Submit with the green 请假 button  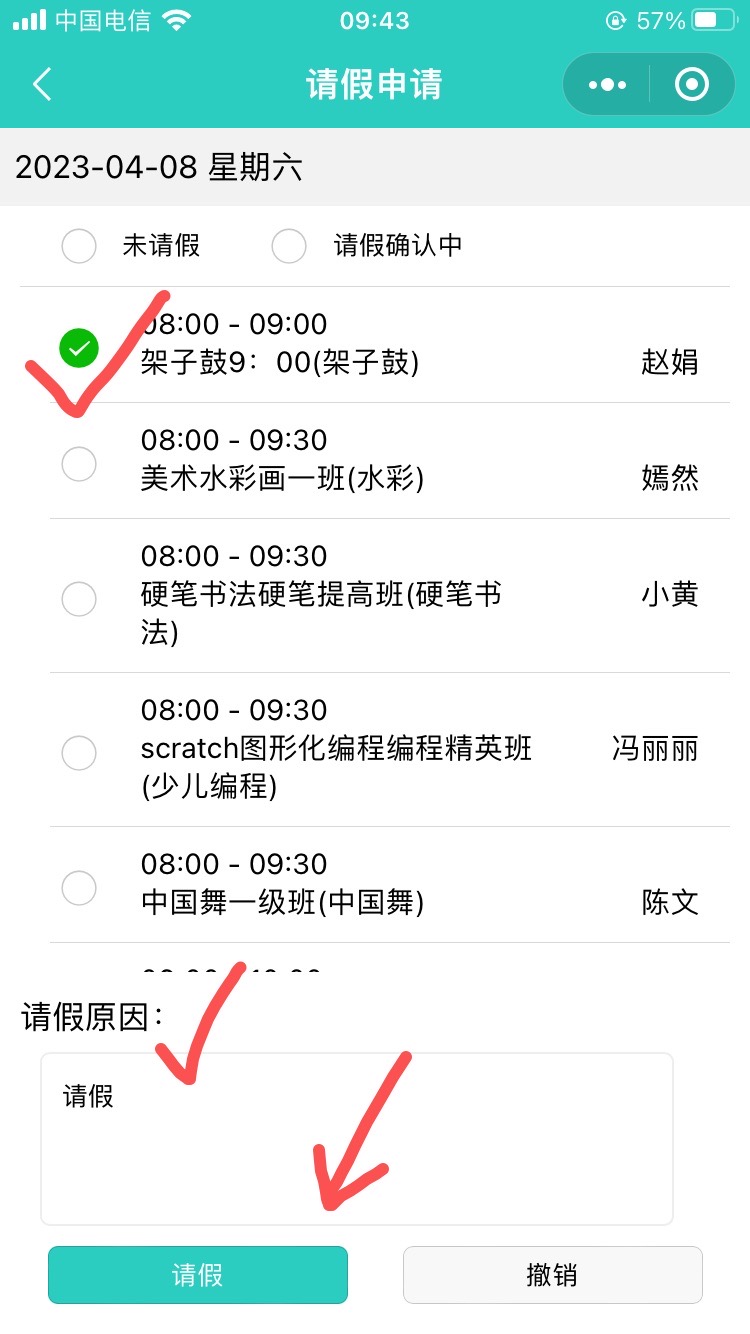(x=198, y=1275)
